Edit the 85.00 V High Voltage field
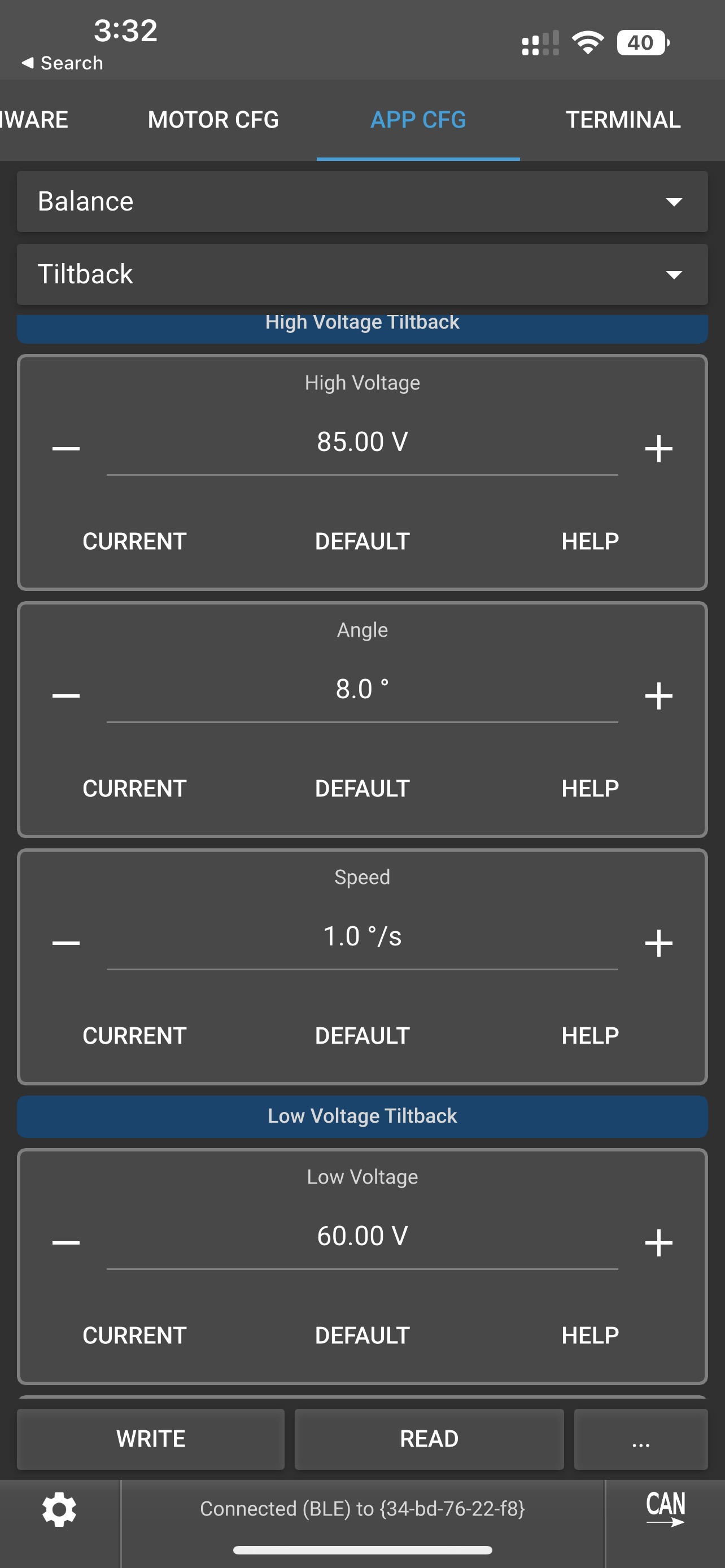The image size is (725, 1568). [x=362, y=443]
